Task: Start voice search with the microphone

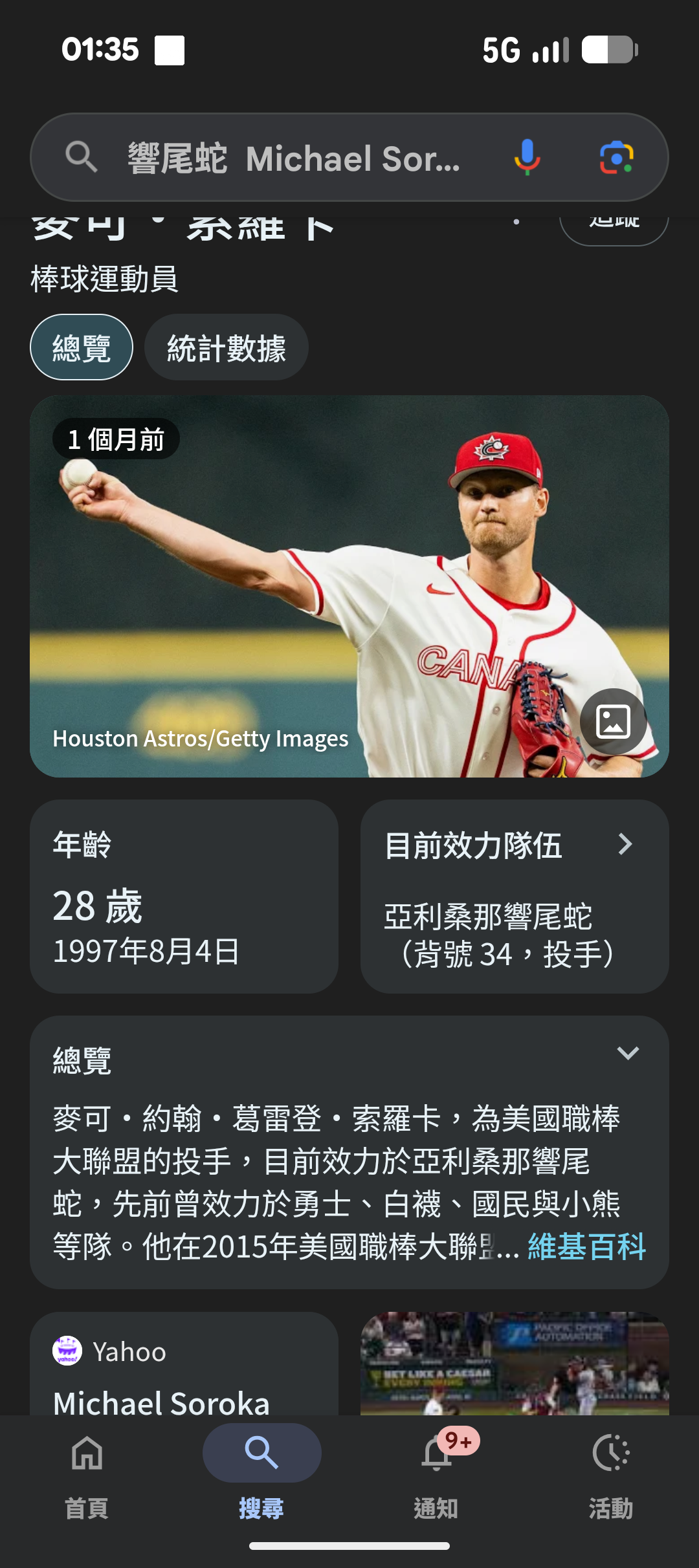Action: pyautogui.click(x=527, y=157)
